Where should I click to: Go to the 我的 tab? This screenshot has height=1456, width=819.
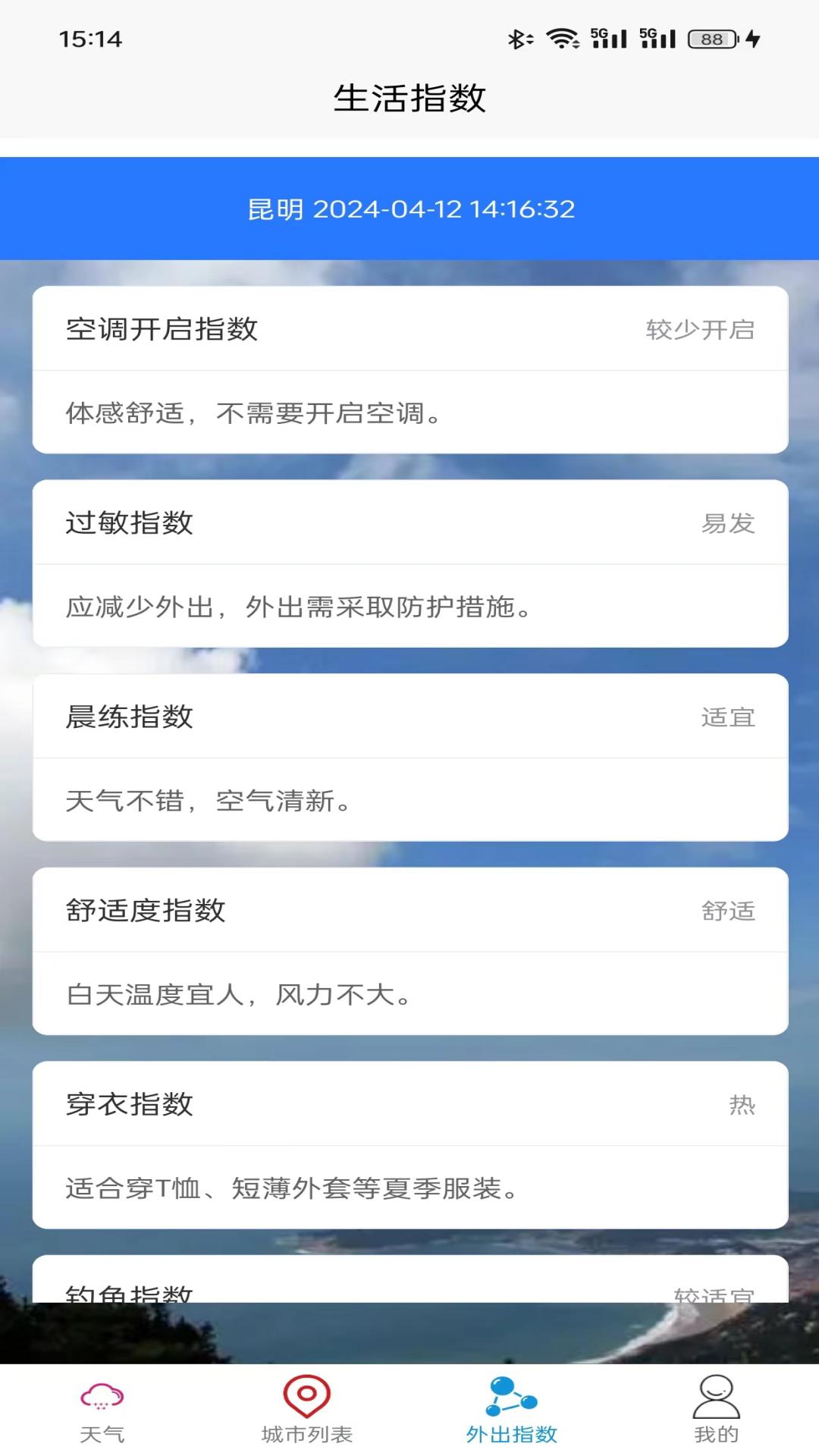(x=717, y=1409)
